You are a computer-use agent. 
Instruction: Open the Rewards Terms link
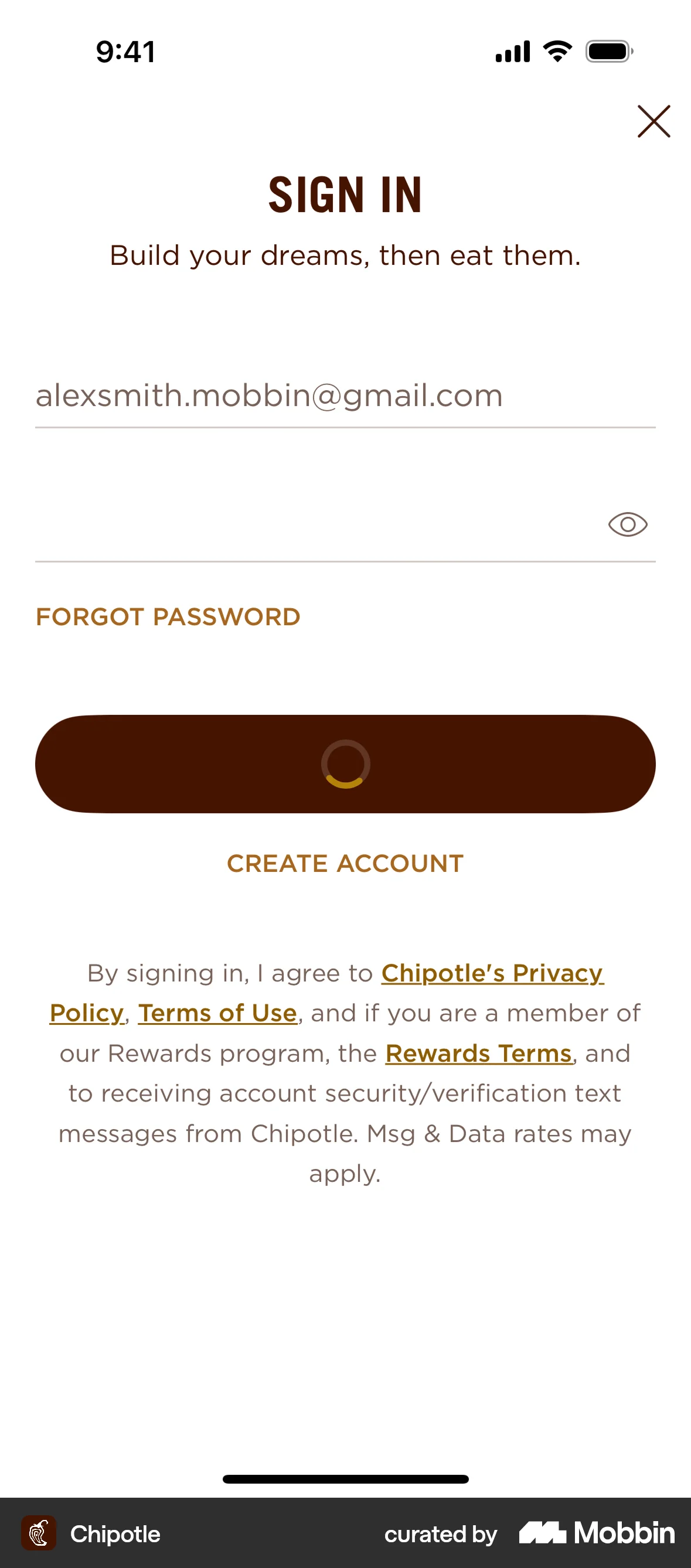[x=478, y=1052]
